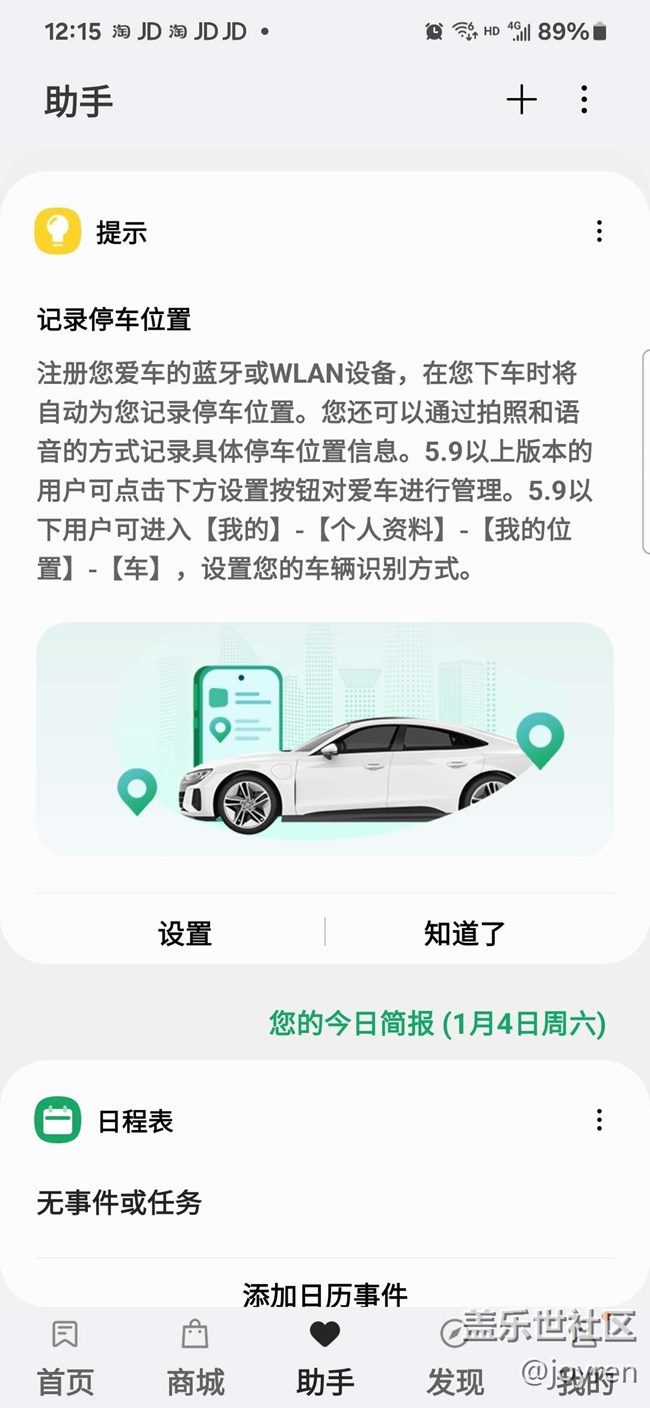
Task: Switch to the 首页 tab
Action: tap(65, 1358)
